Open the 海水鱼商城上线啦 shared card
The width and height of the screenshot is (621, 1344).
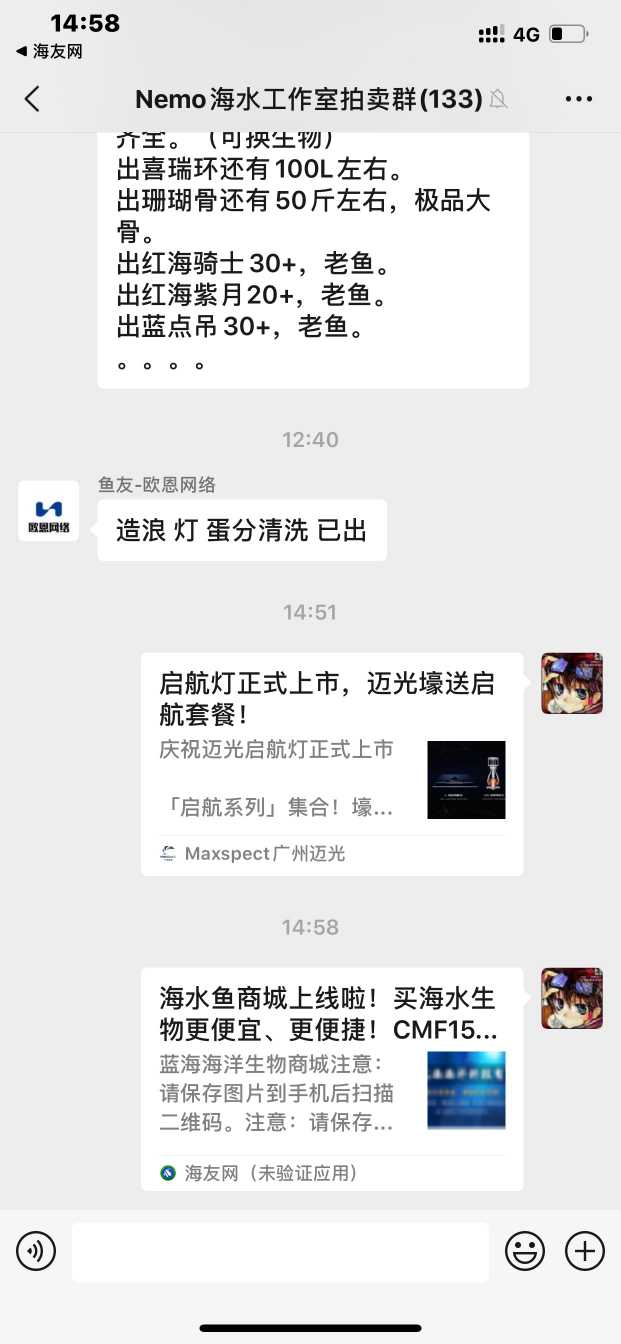(331, 1078)
